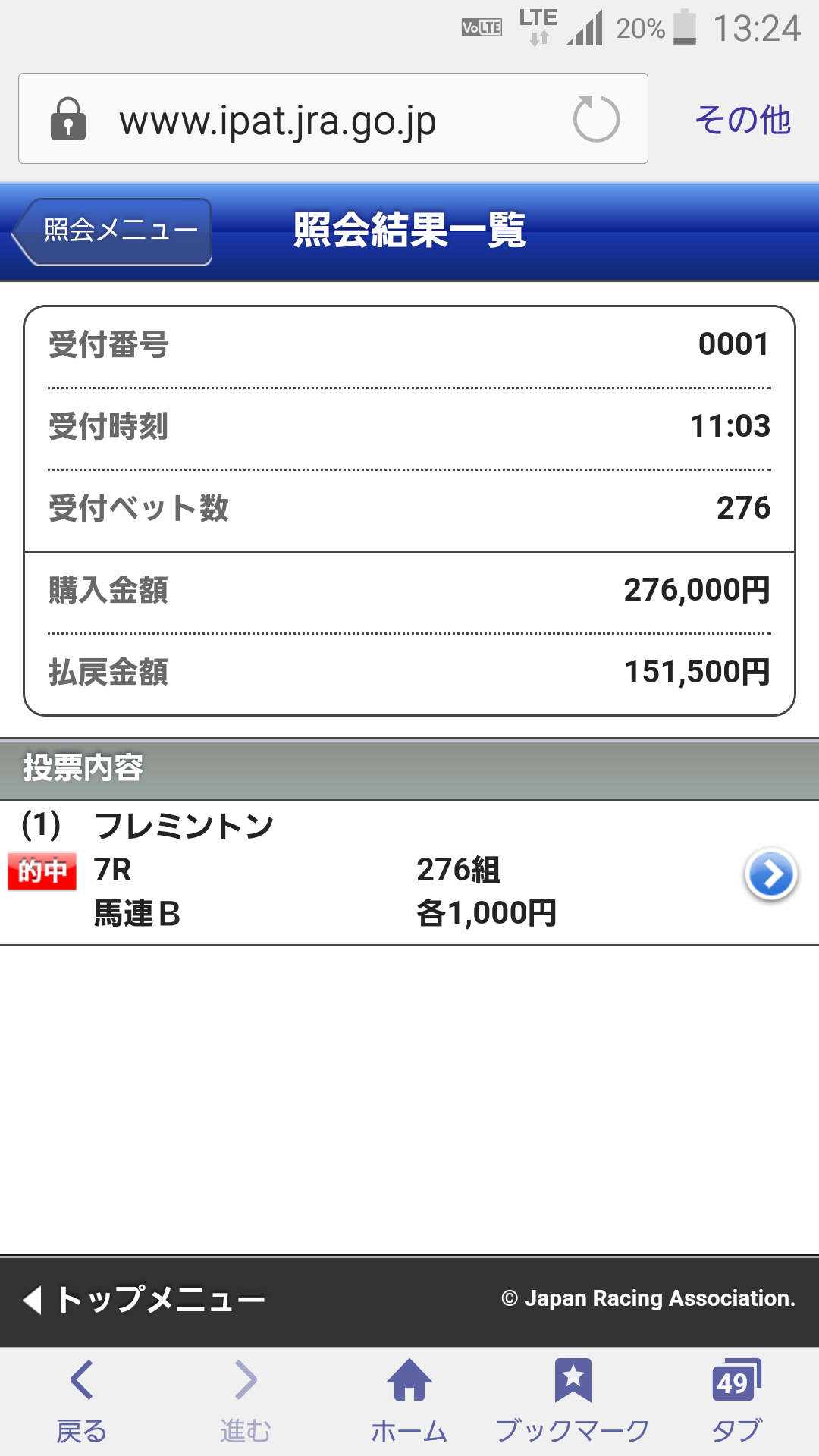Tap the www.ipat.jra.go.jp address bar
This screenshot has width=819, height=1456.
coord(303,120)
